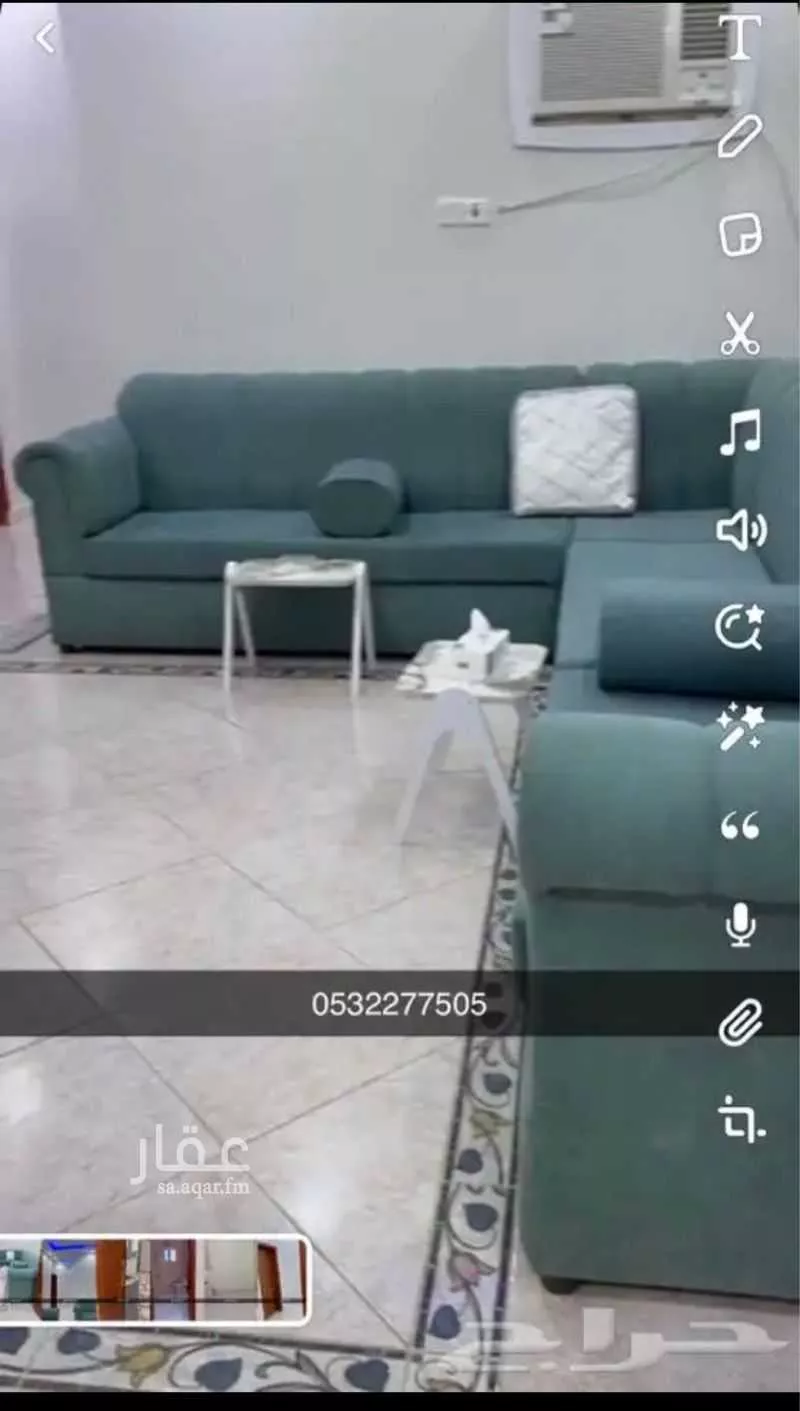The height and width of the screenshot is (1411, 800).
Task: Open the Crop tool
Action: (x=741, y=1124)
